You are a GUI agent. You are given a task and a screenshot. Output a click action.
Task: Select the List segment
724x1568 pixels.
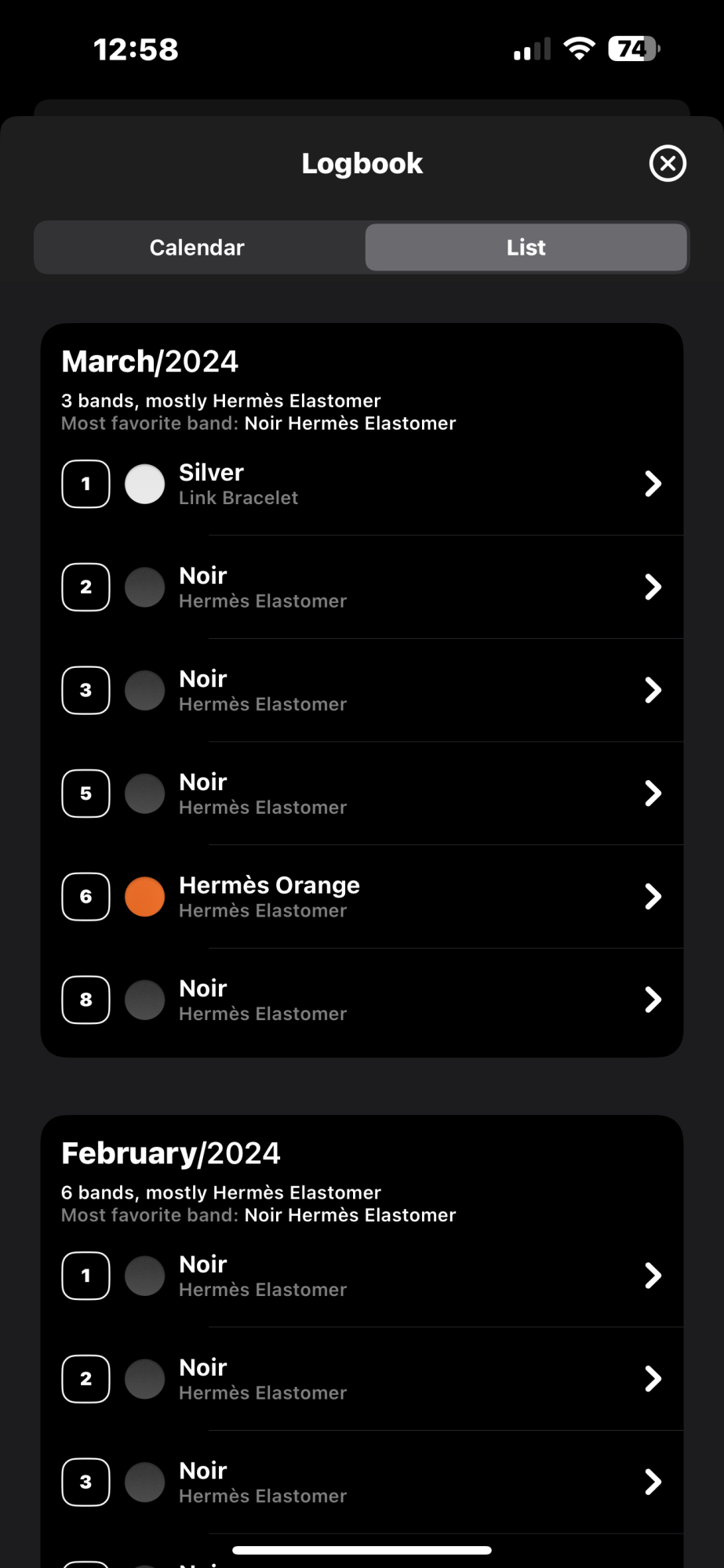tap(526, 248)
